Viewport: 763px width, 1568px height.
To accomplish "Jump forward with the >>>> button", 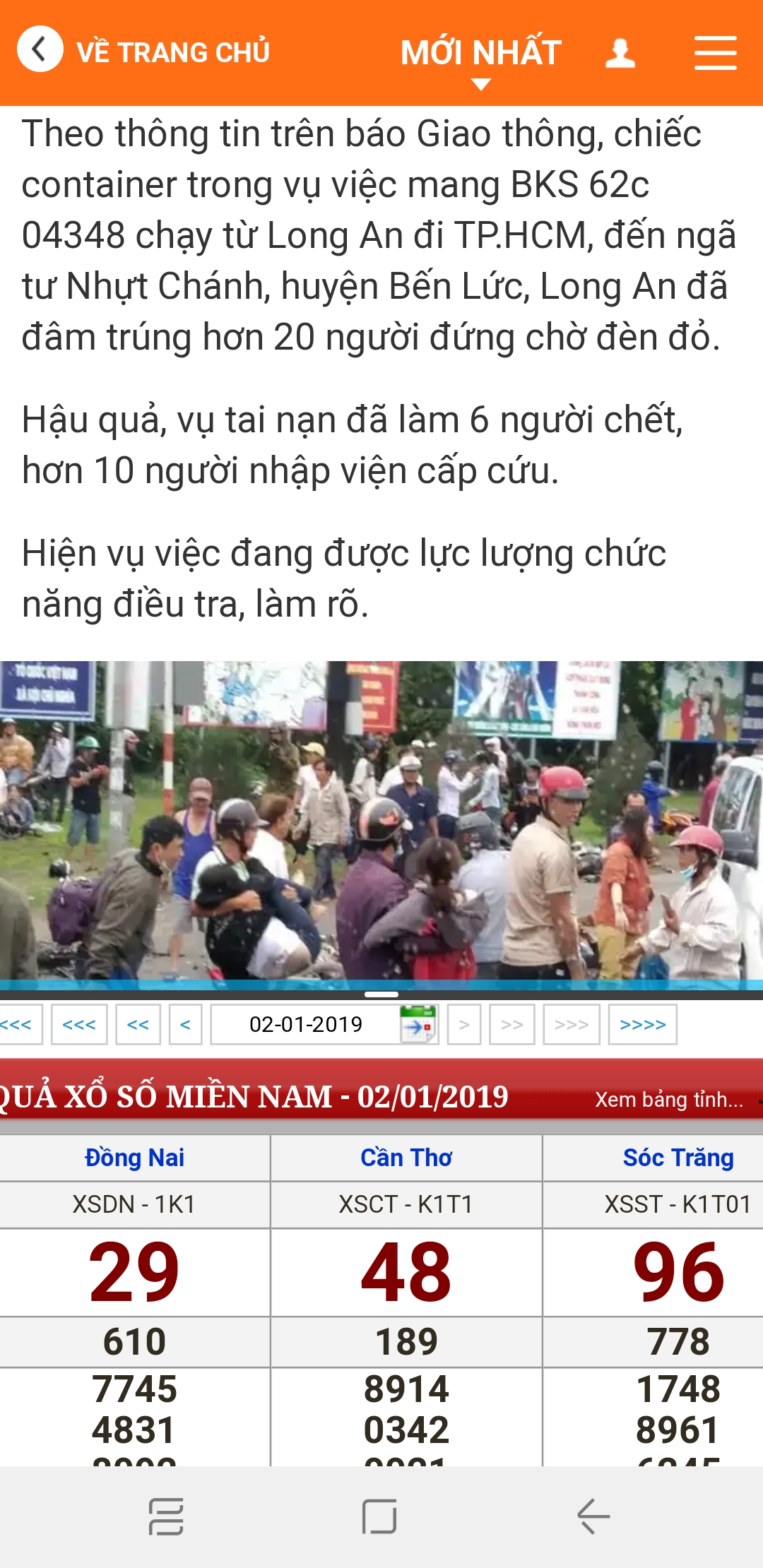I will coord(642,1024).
